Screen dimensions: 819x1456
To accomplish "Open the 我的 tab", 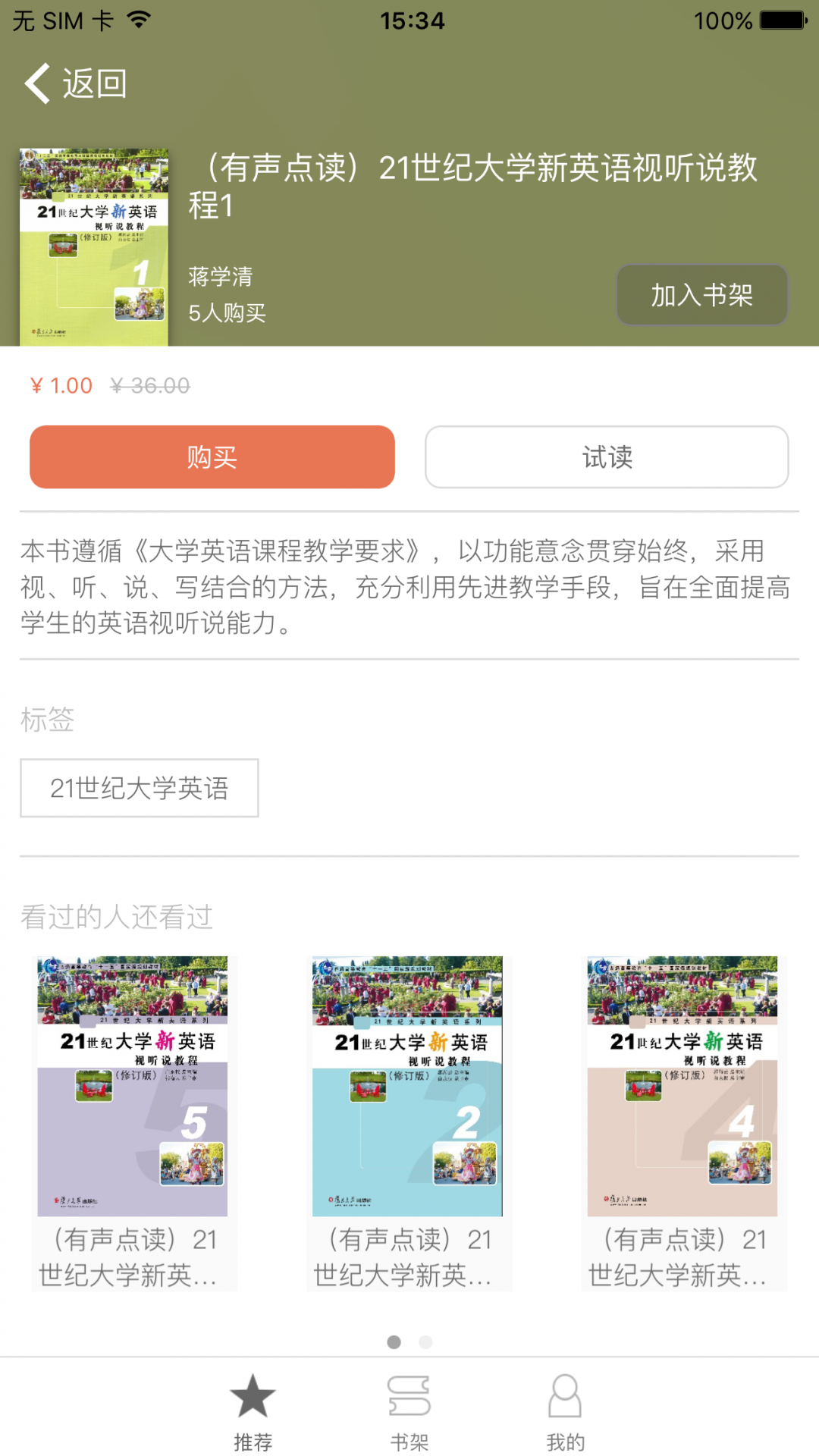I will 566,1412.
